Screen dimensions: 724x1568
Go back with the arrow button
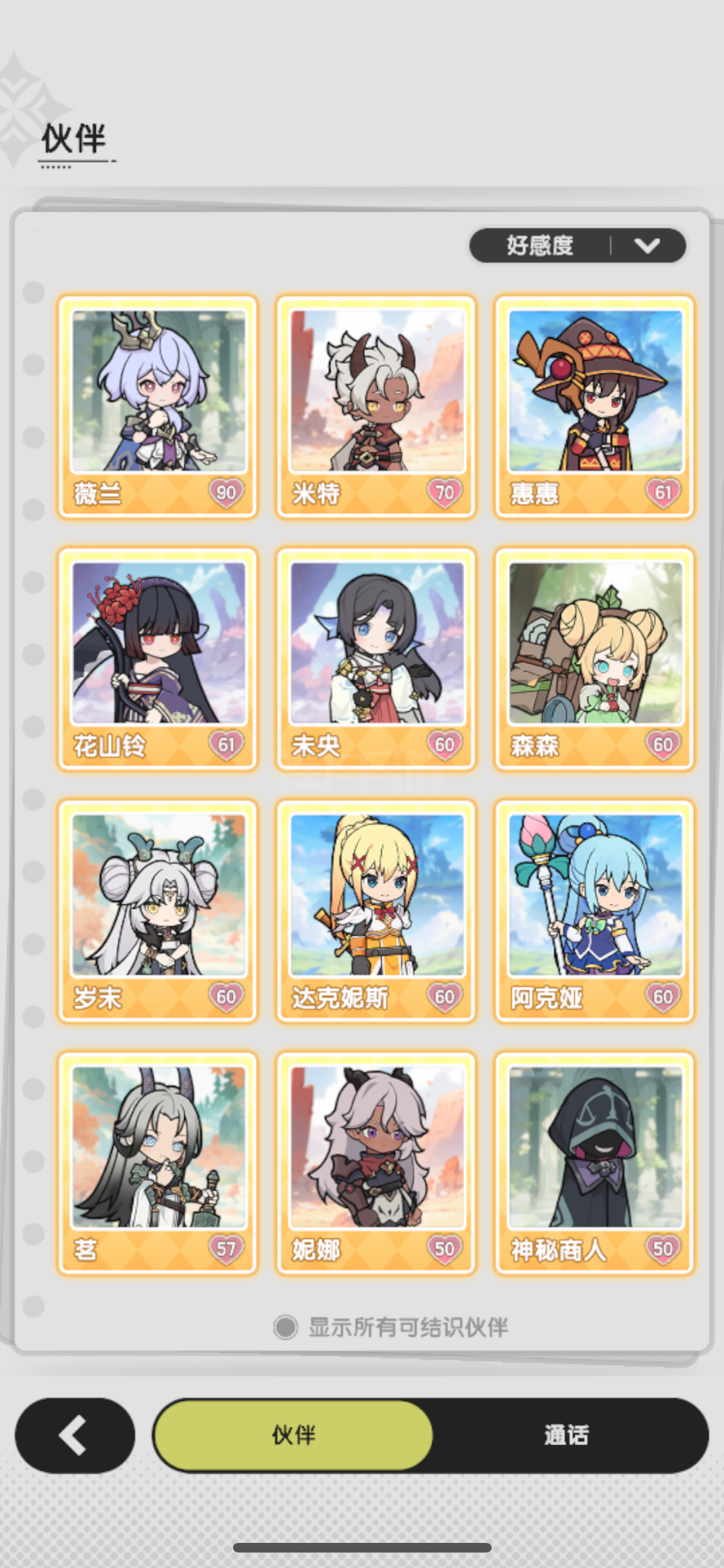click(75, 1435)
